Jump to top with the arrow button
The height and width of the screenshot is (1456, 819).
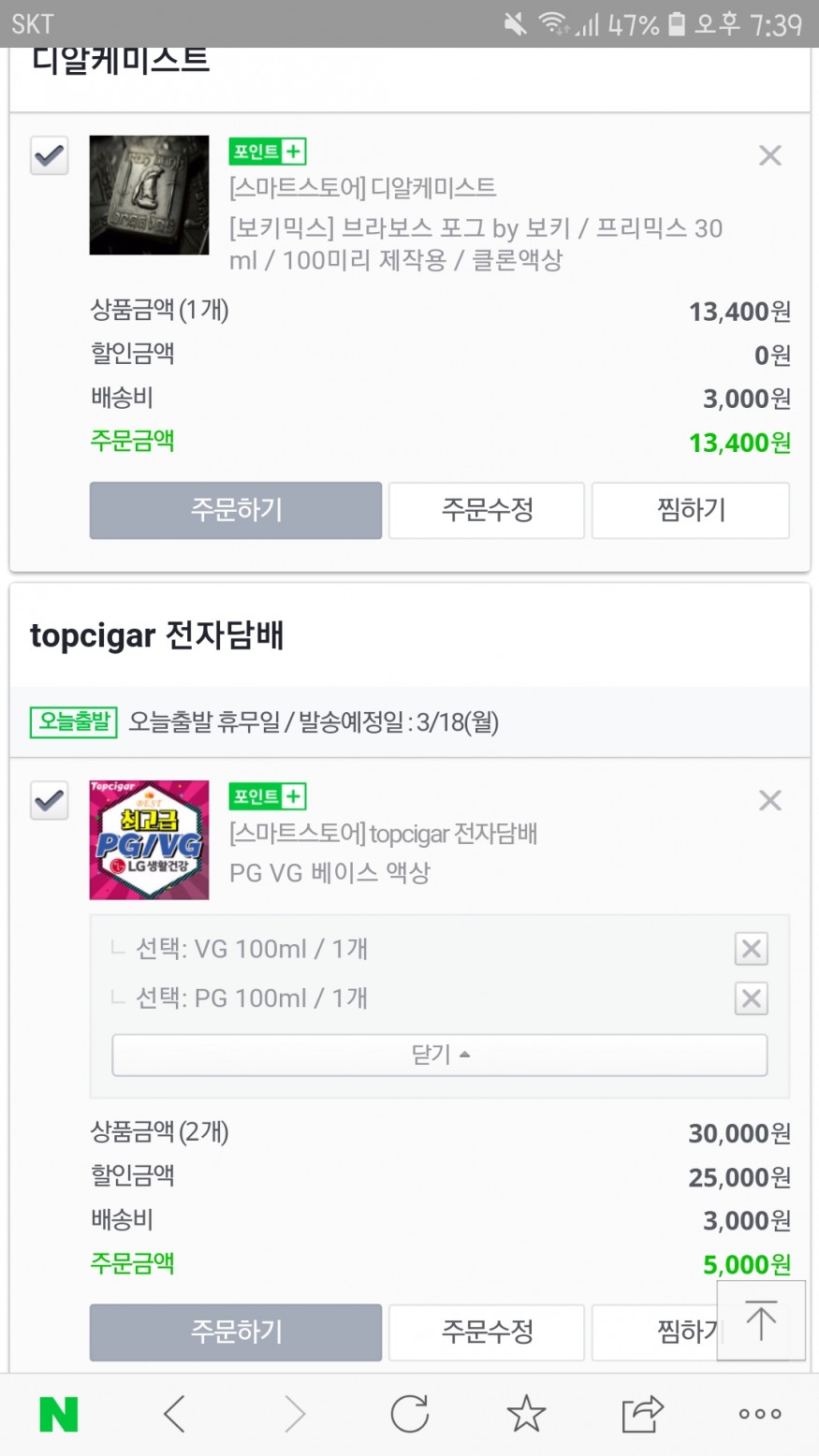[x=761, y=1320]
